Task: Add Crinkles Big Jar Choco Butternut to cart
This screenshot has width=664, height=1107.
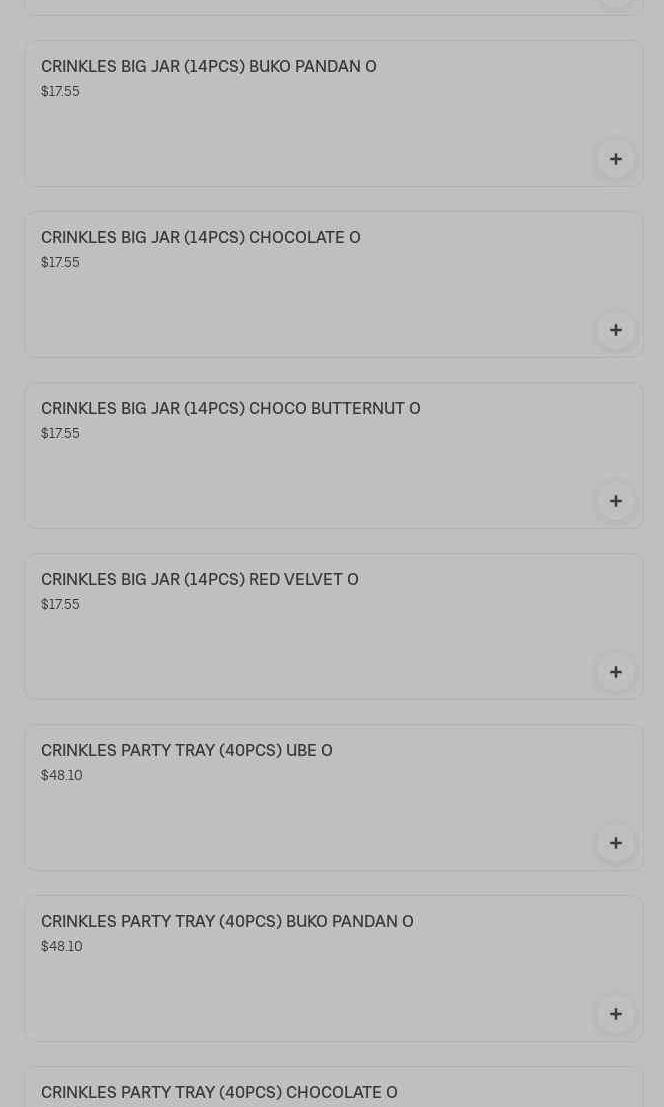Action: click(615, 501)
